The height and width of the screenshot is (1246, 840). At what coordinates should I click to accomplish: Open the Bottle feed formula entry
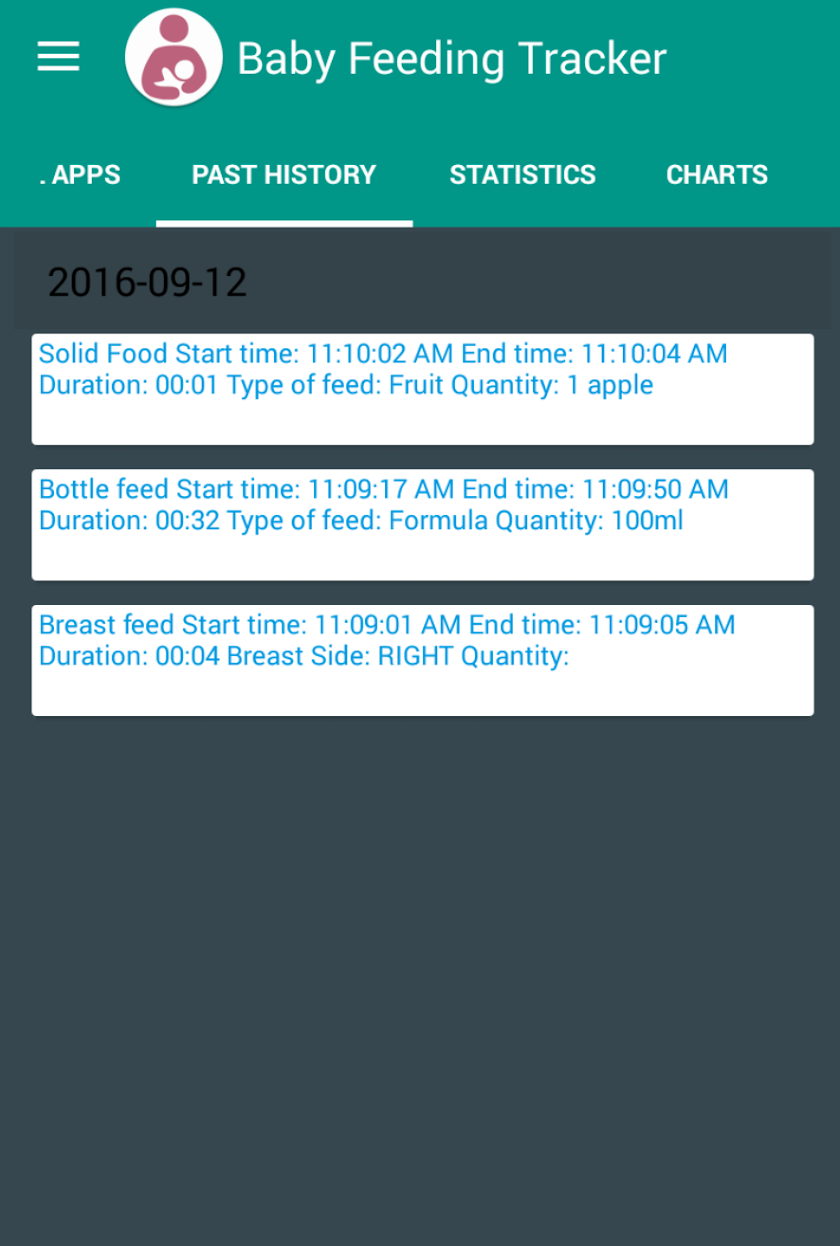[x=422, y=524]
